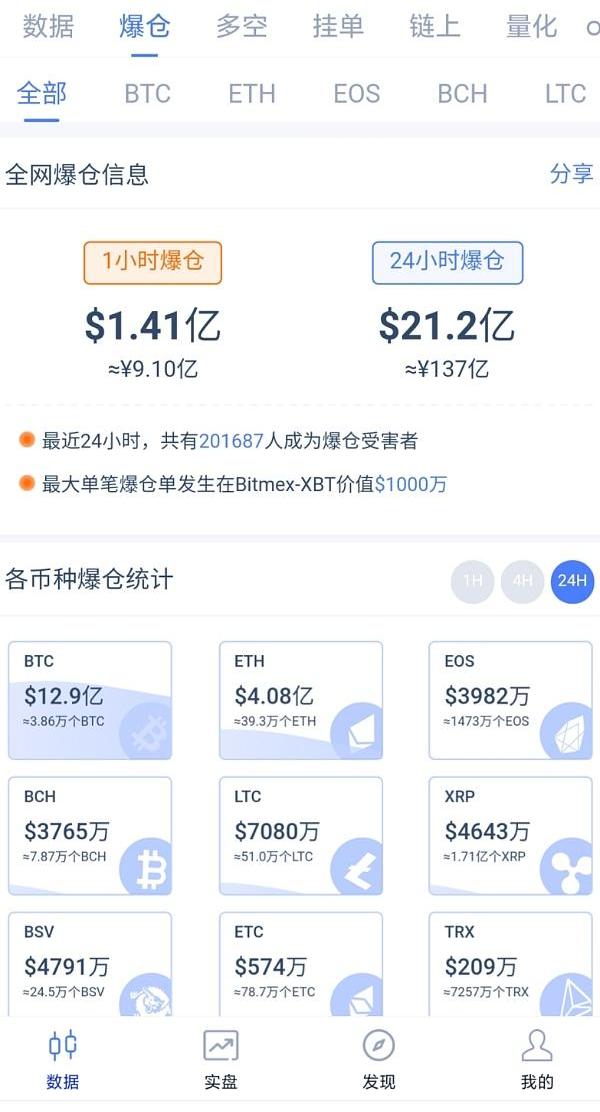Go to the 挂单 tab
The height and width of the screenshot is (1112, 600).
tap(338, 26)
